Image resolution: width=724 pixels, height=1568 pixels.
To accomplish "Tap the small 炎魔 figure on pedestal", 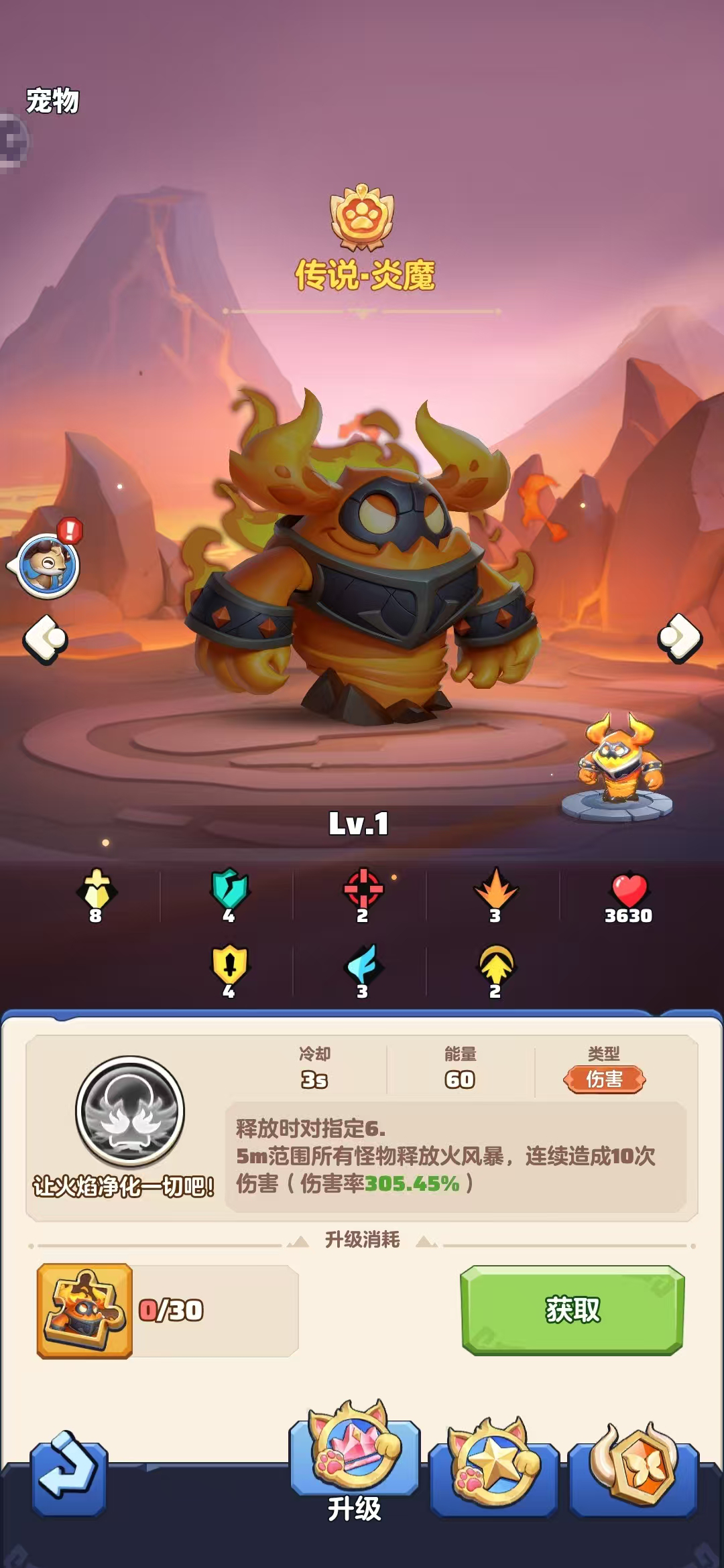I will (x=618, y=764).
